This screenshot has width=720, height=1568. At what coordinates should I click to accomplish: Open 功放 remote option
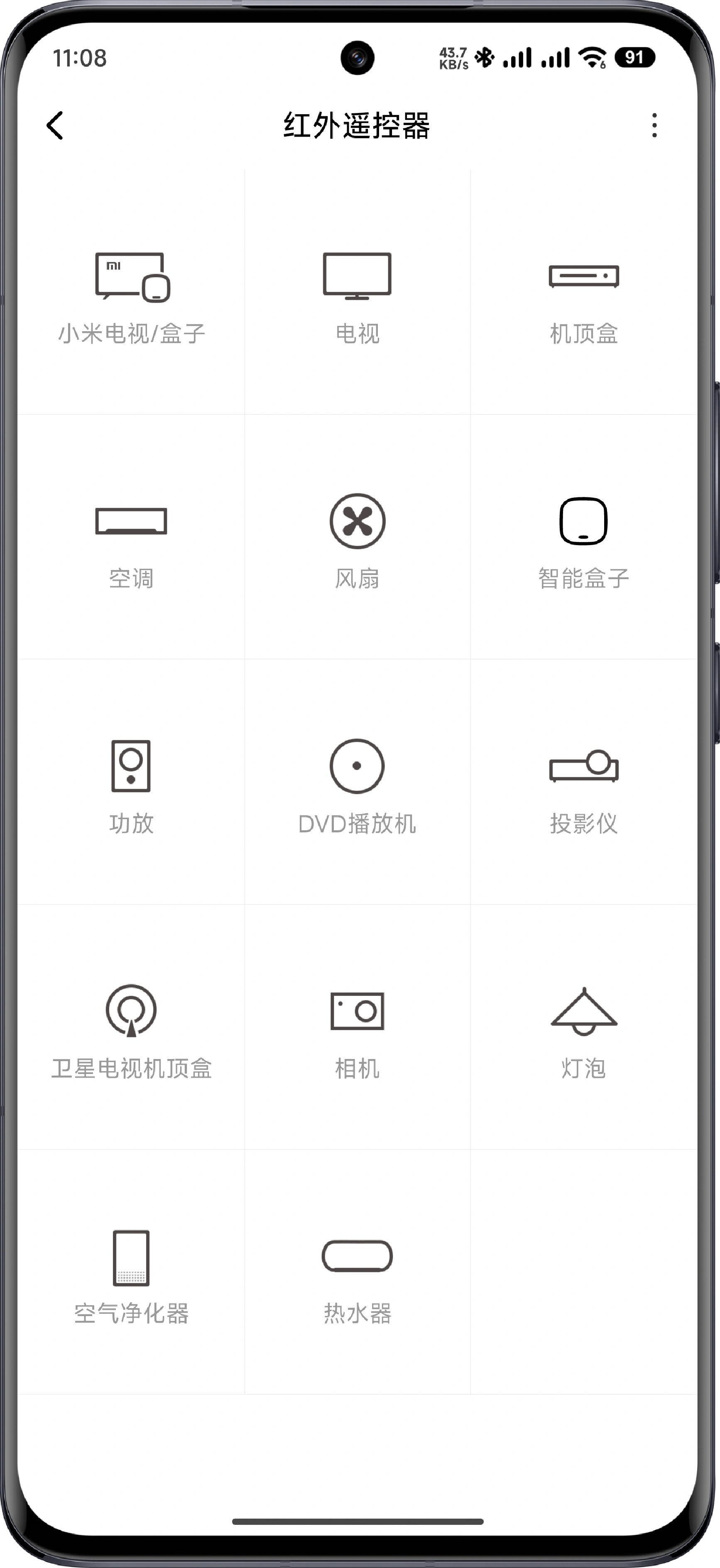click(x=132, y=782)
